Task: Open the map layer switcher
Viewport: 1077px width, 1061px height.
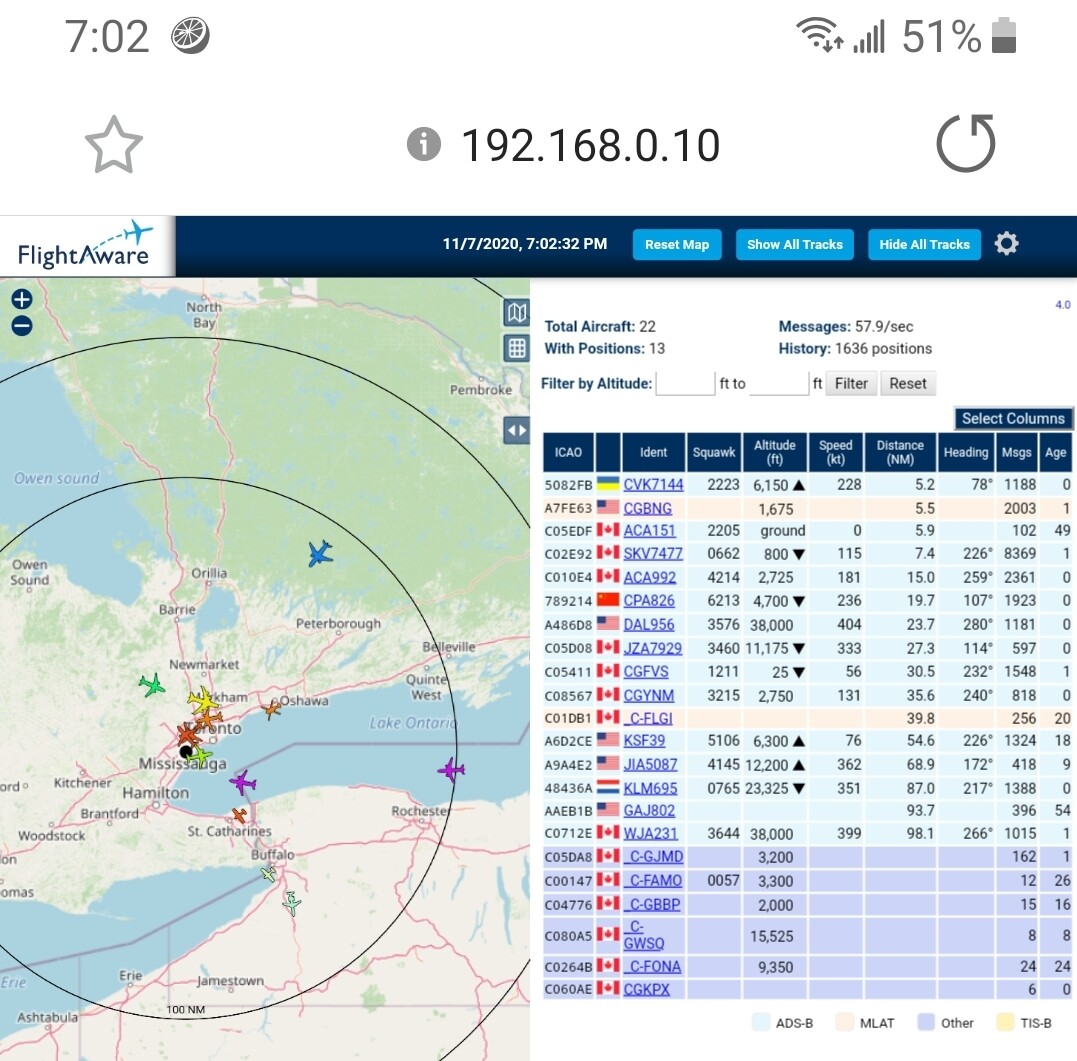Action: 516,313
